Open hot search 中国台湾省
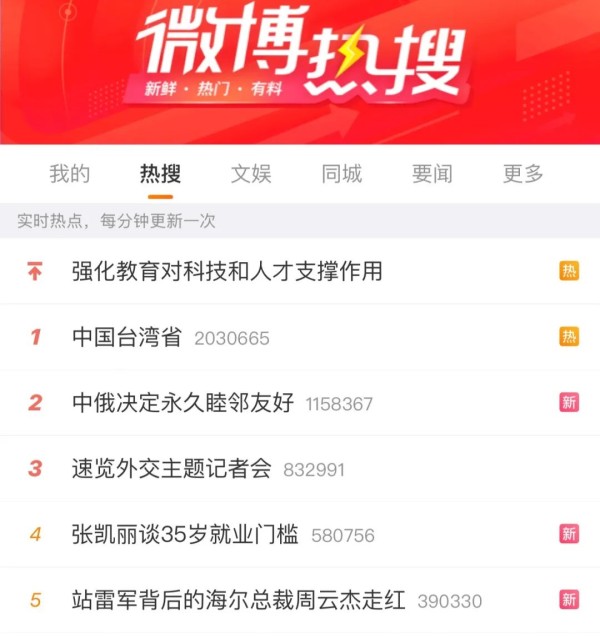Viewport: 600px width, 638px height. (x=127, y=337)
